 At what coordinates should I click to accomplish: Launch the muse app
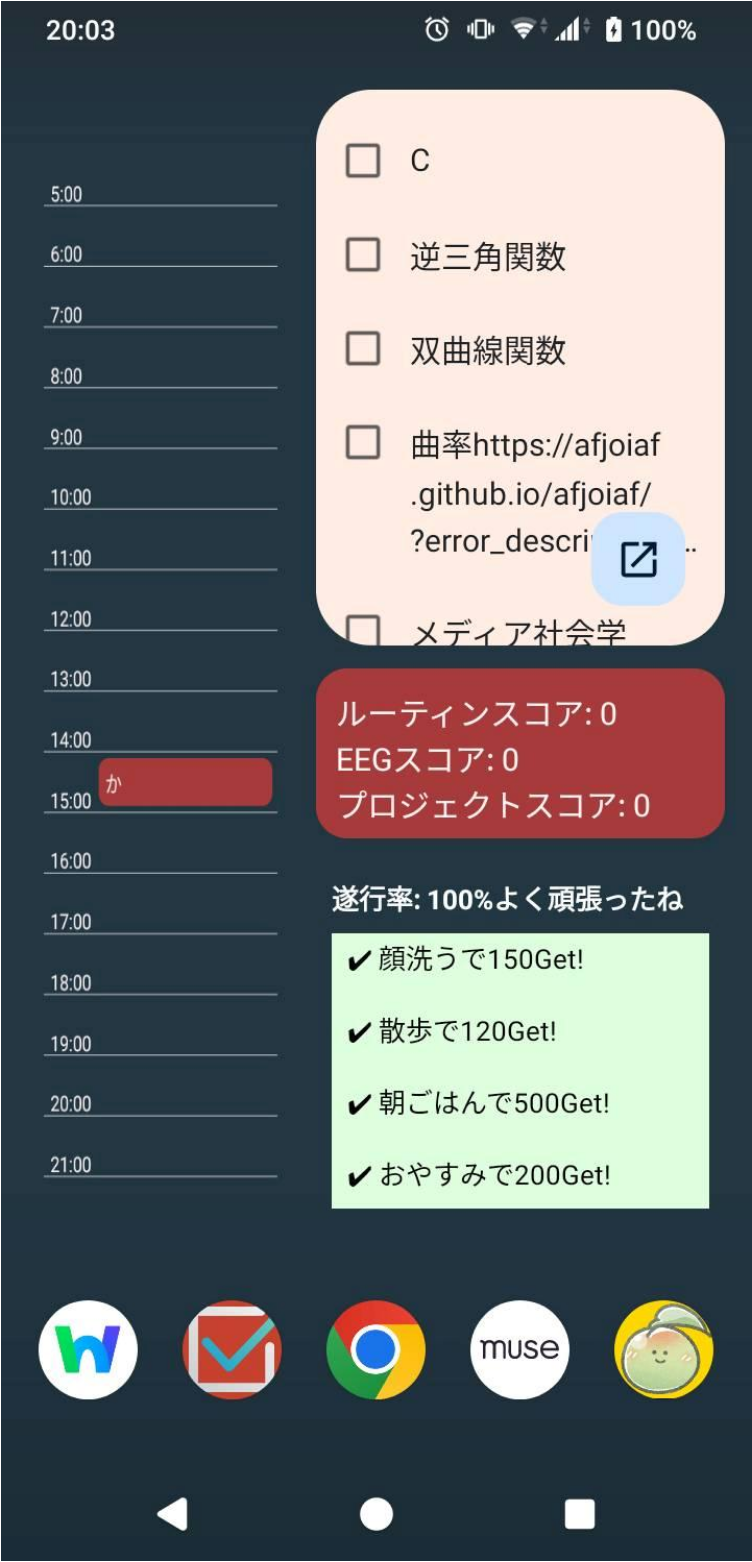518,1348
